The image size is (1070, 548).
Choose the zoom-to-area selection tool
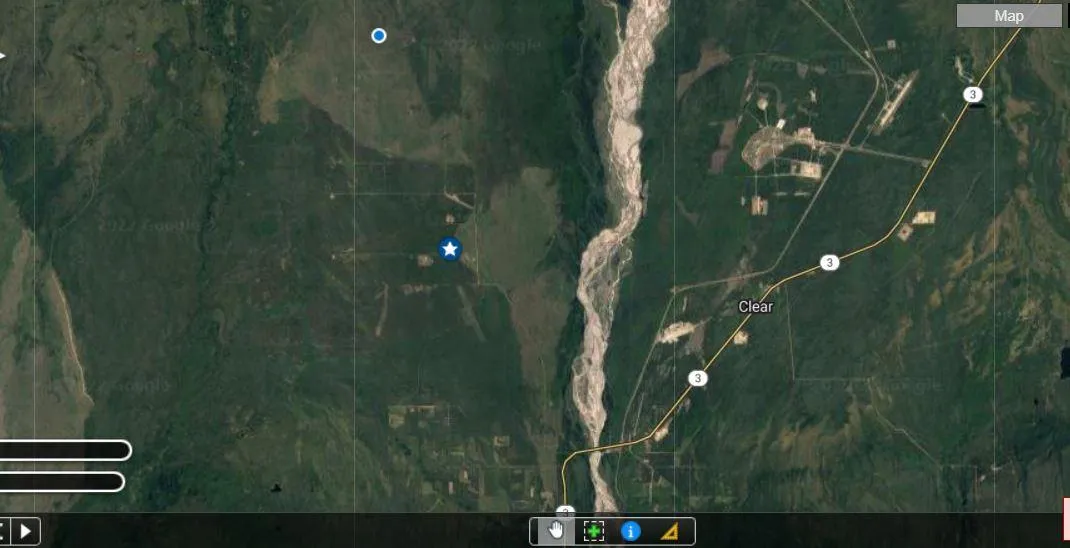point(594,531)
